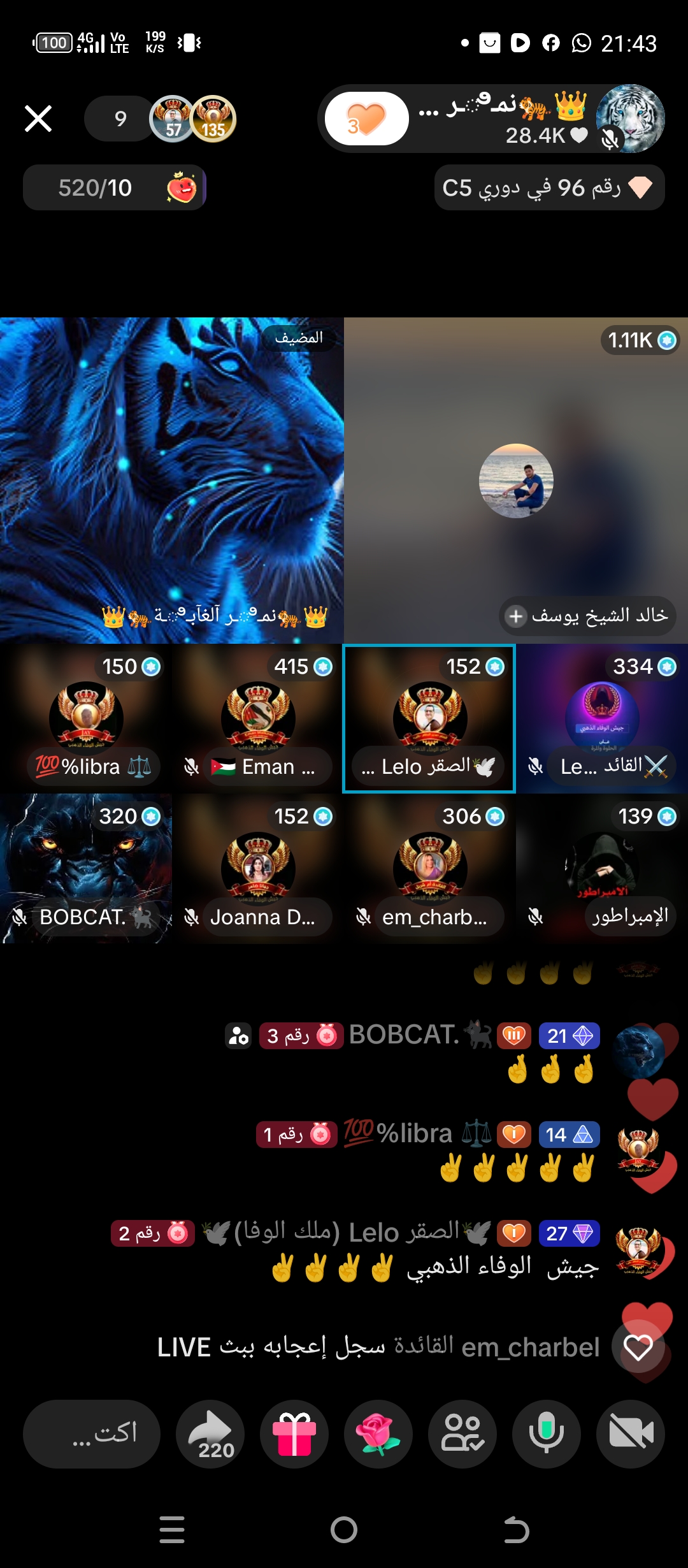The width and height of the screenshot is (688, 1568).
Task: Share the live with 220 shares
Action: click(210, 1434)
